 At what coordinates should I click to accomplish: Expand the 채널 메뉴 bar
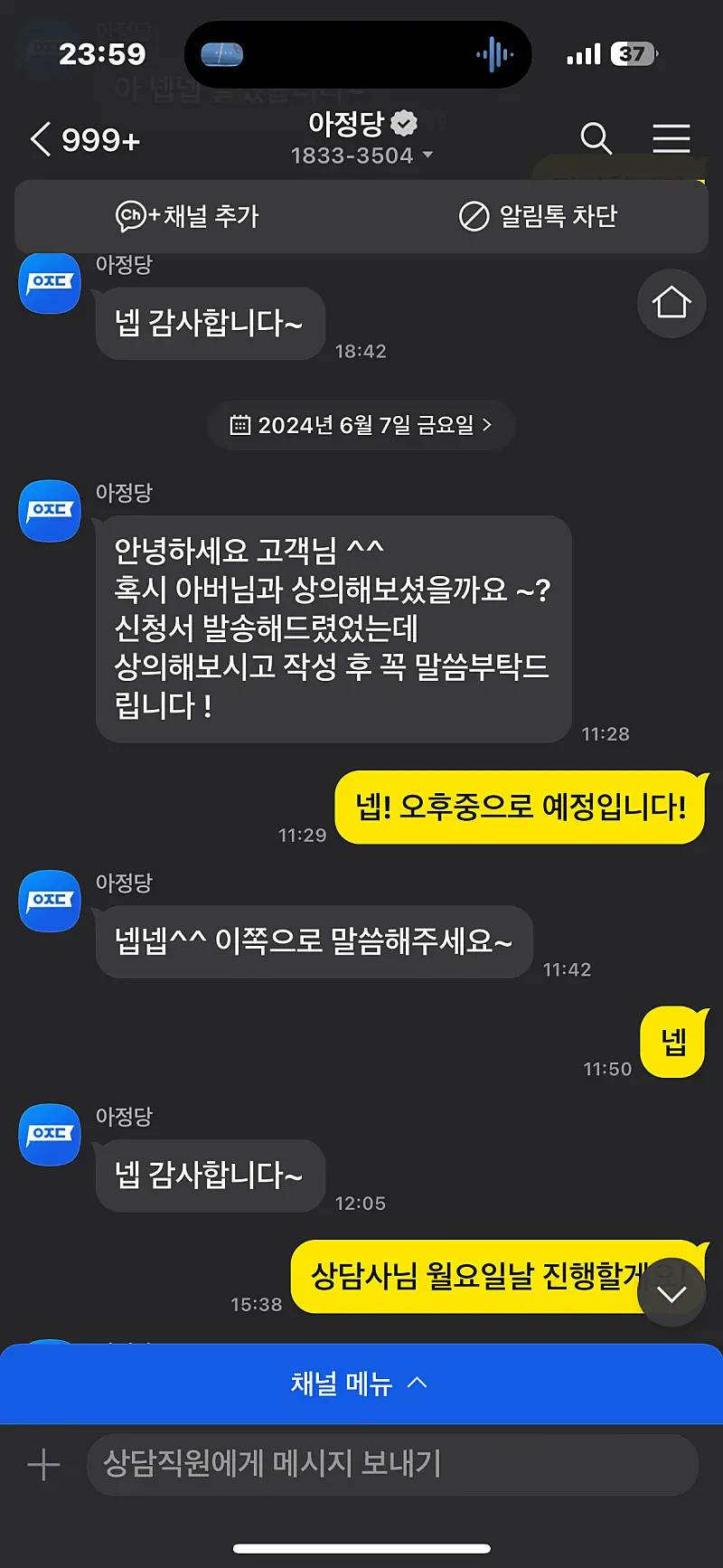[x=361, y=1384]
